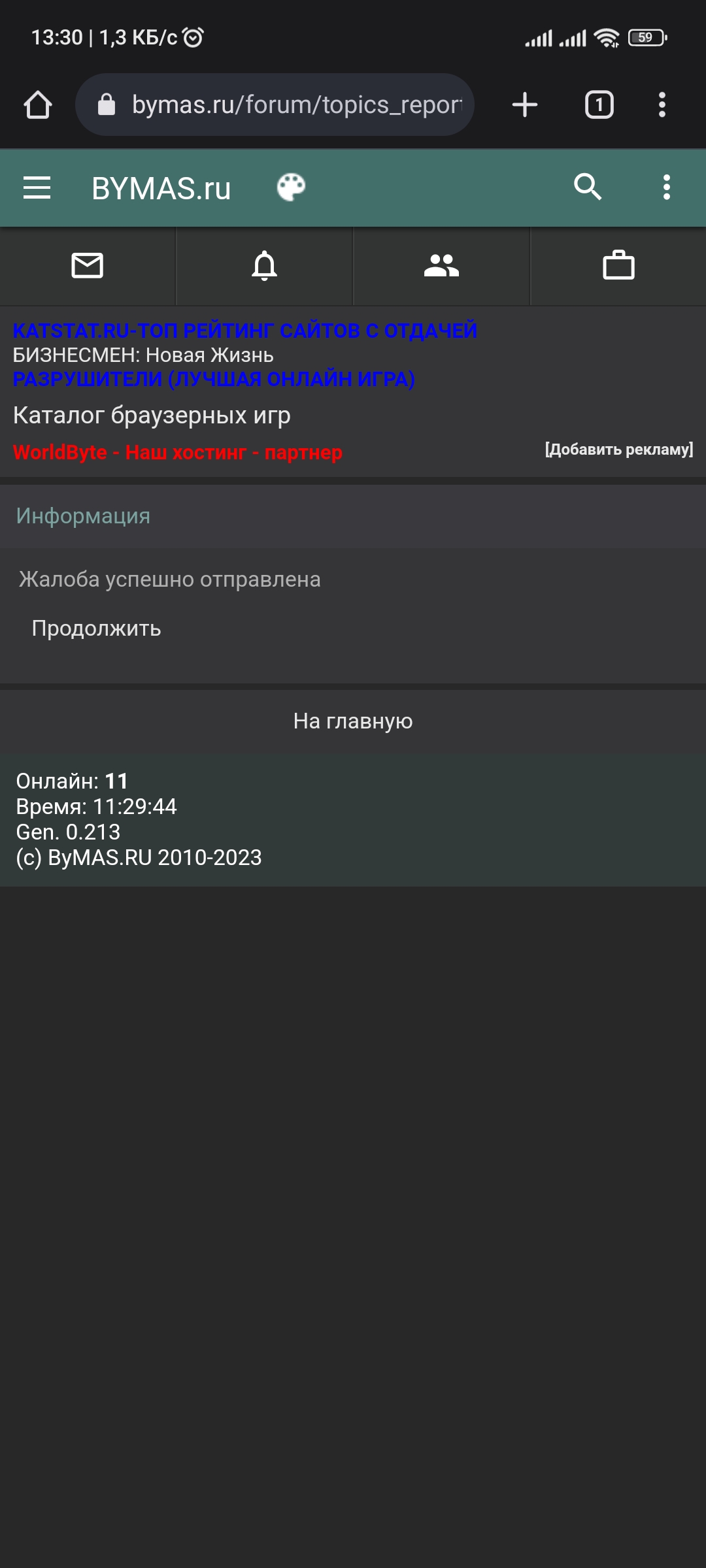Open Каталог браузерных игр
This screenshot has height=1568, width=706.
point(152,416)
